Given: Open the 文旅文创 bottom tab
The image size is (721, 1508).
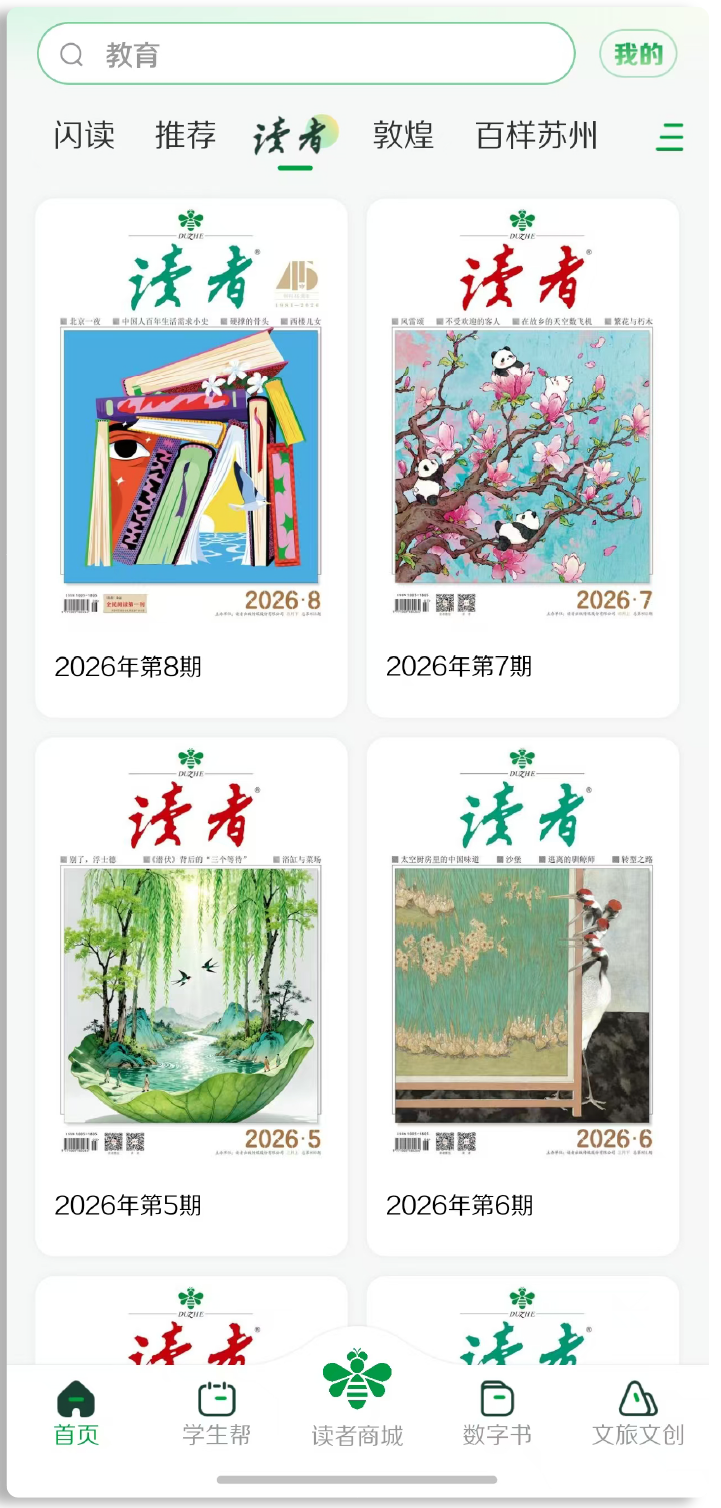Looking at the screenshot, I should pyautogui.click(x=638, y=1414).
